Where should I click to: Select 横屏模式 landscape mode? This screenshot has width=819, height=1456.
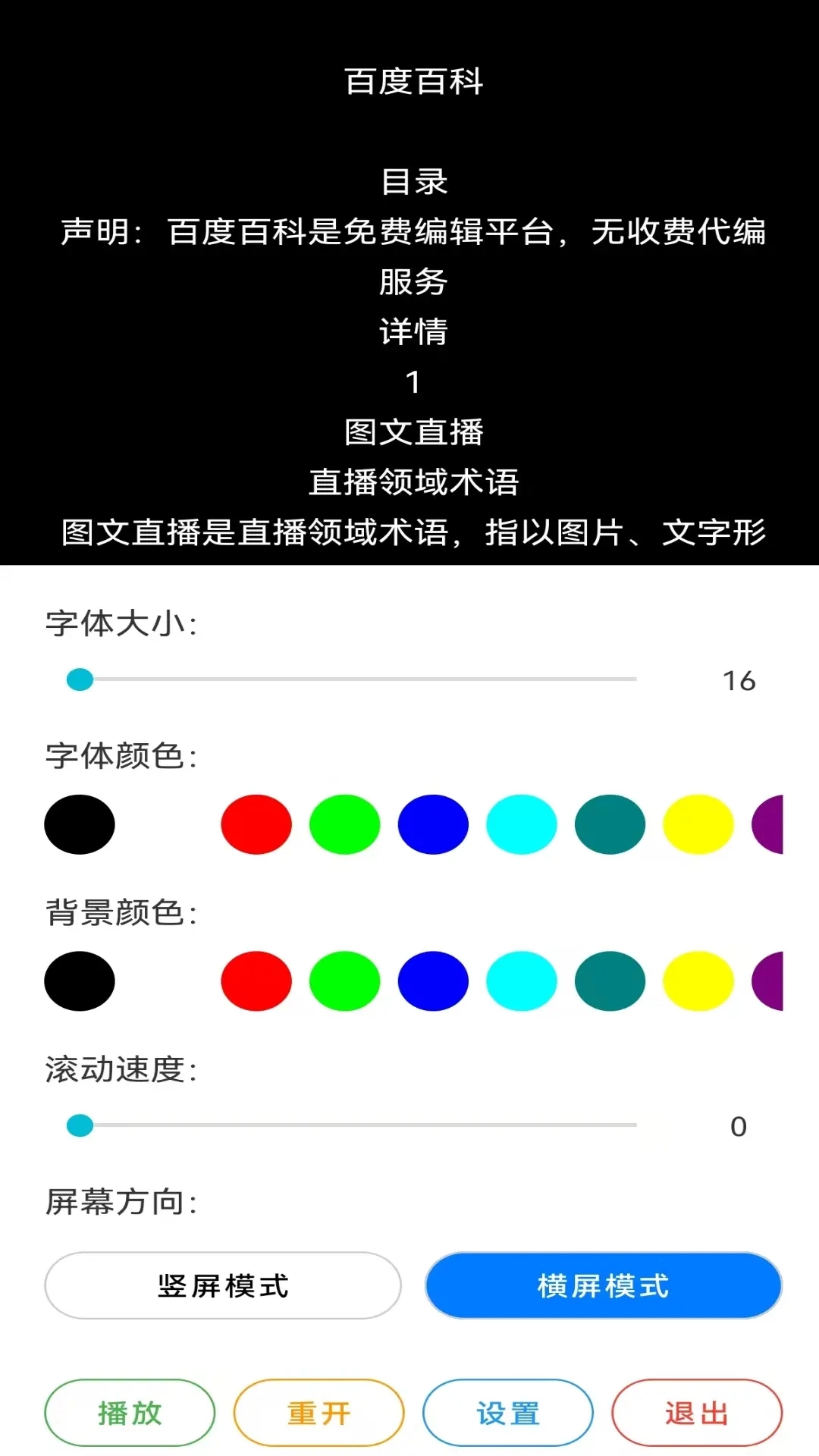click(x=603, y=1285)
